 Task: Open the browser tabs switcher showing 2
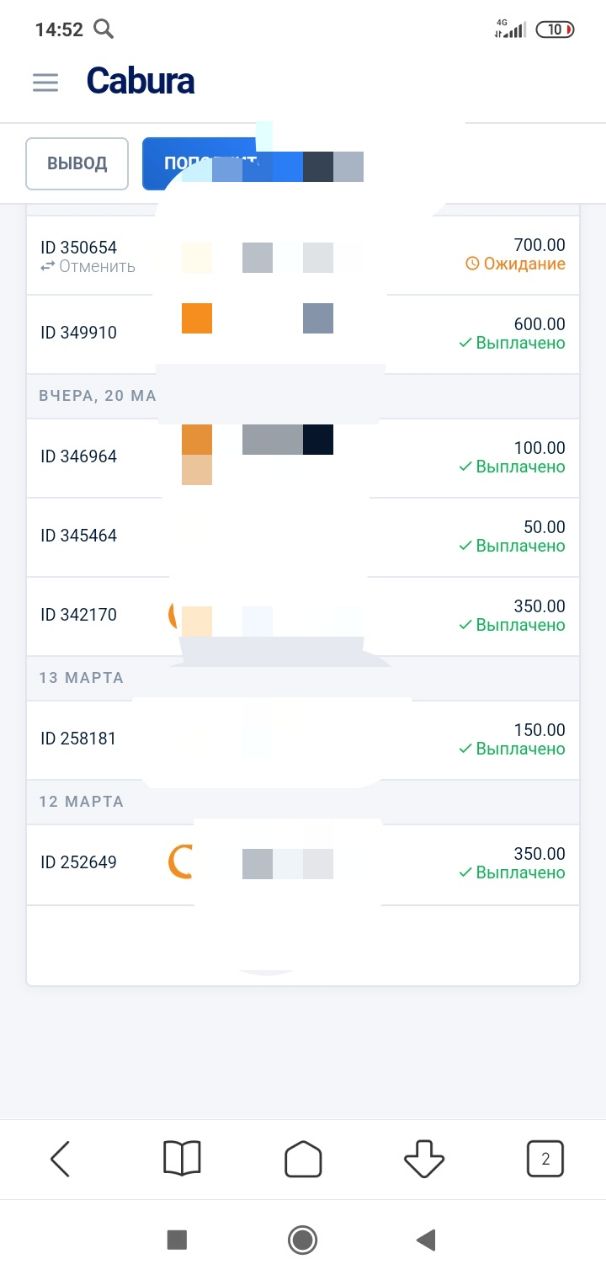point(545,1159)
